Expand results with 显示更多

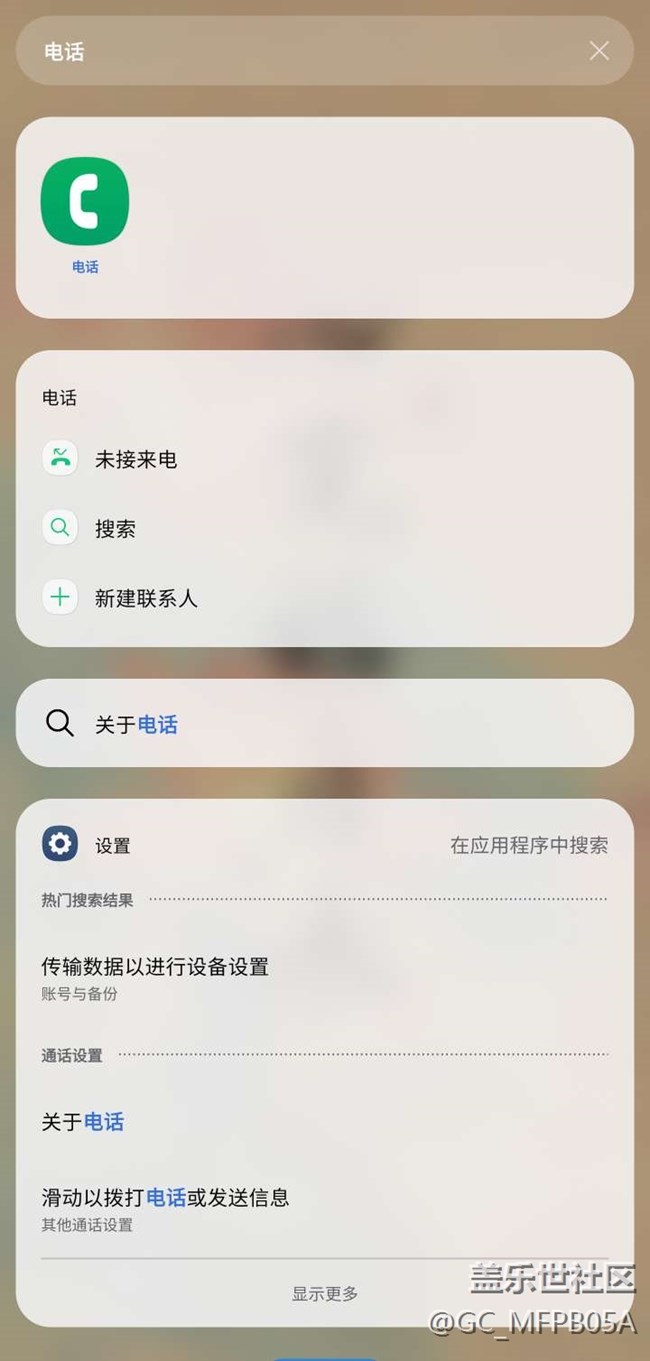click(324, 1293)
